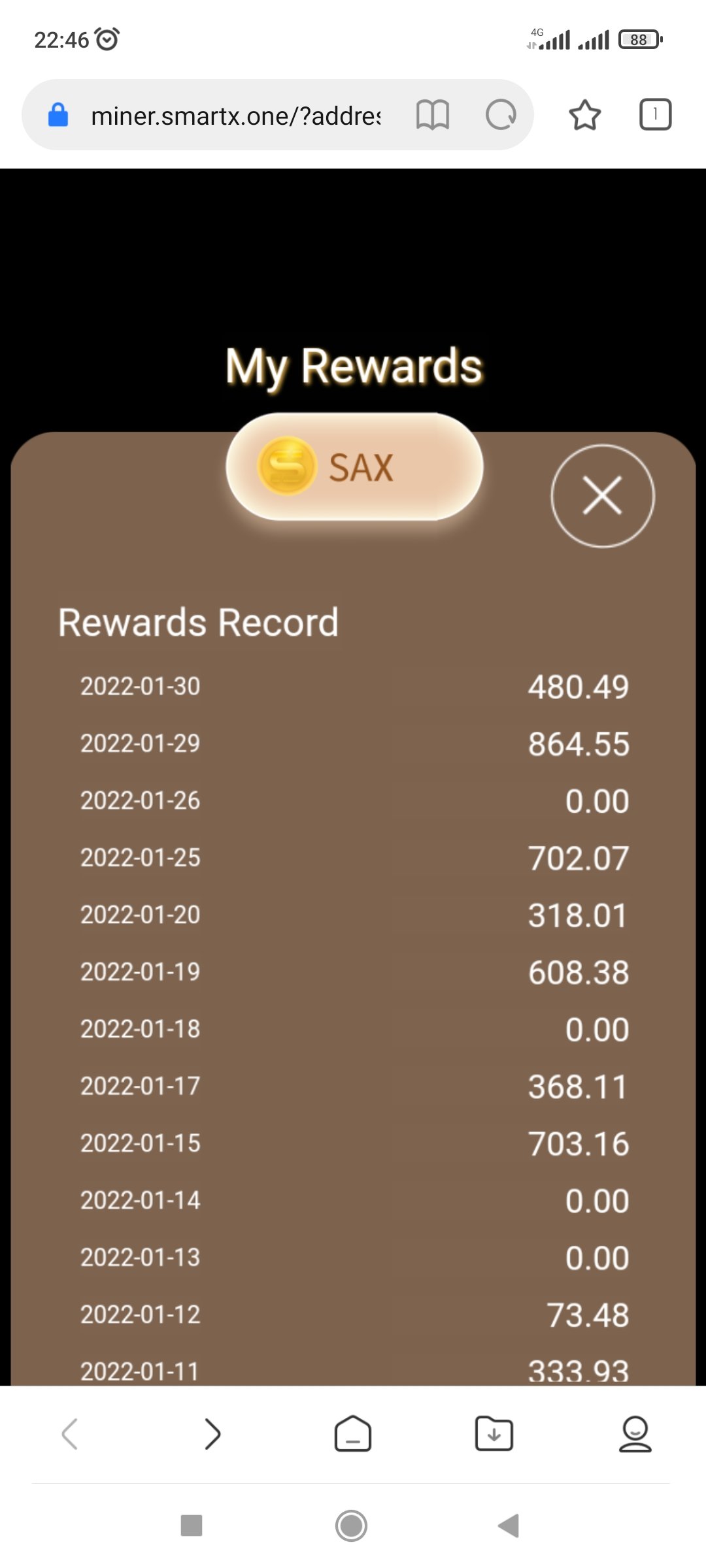The image size is (706, 1568).
Task: Close the Rewards Record panel
Action: point(602,496)
